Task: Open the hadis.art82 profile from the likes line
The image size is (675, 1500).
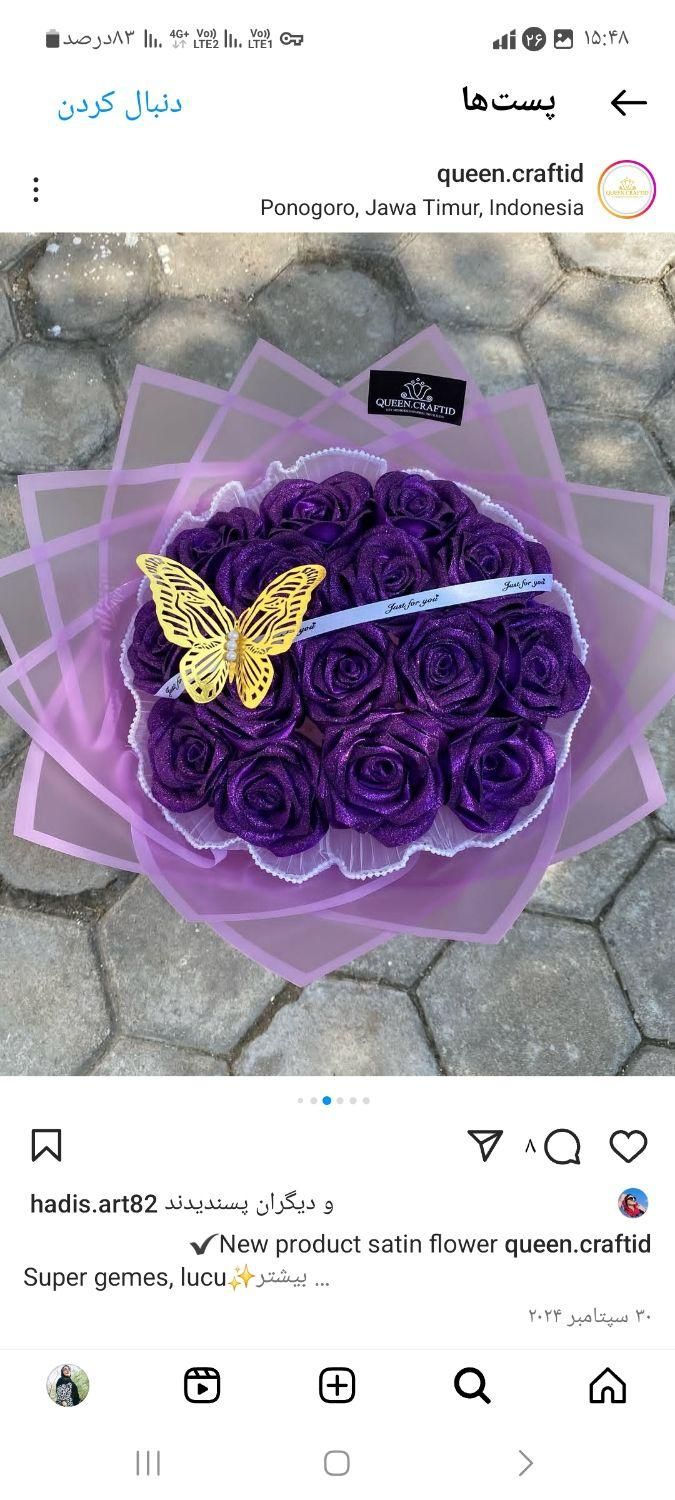Action: 93,1204
